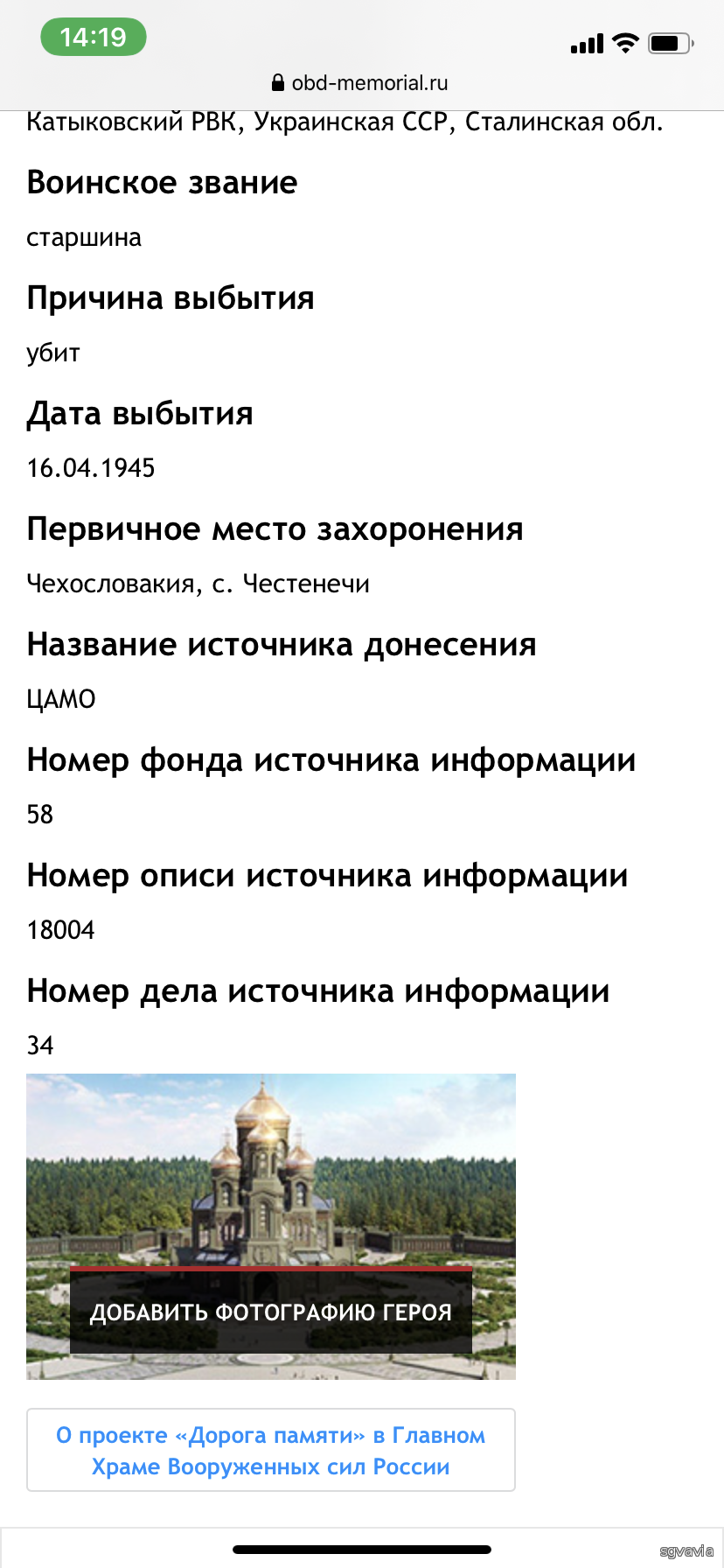Open the «Дорога памяти» project link
The width and height of the screenshot is (724, 1568).
271,1450
